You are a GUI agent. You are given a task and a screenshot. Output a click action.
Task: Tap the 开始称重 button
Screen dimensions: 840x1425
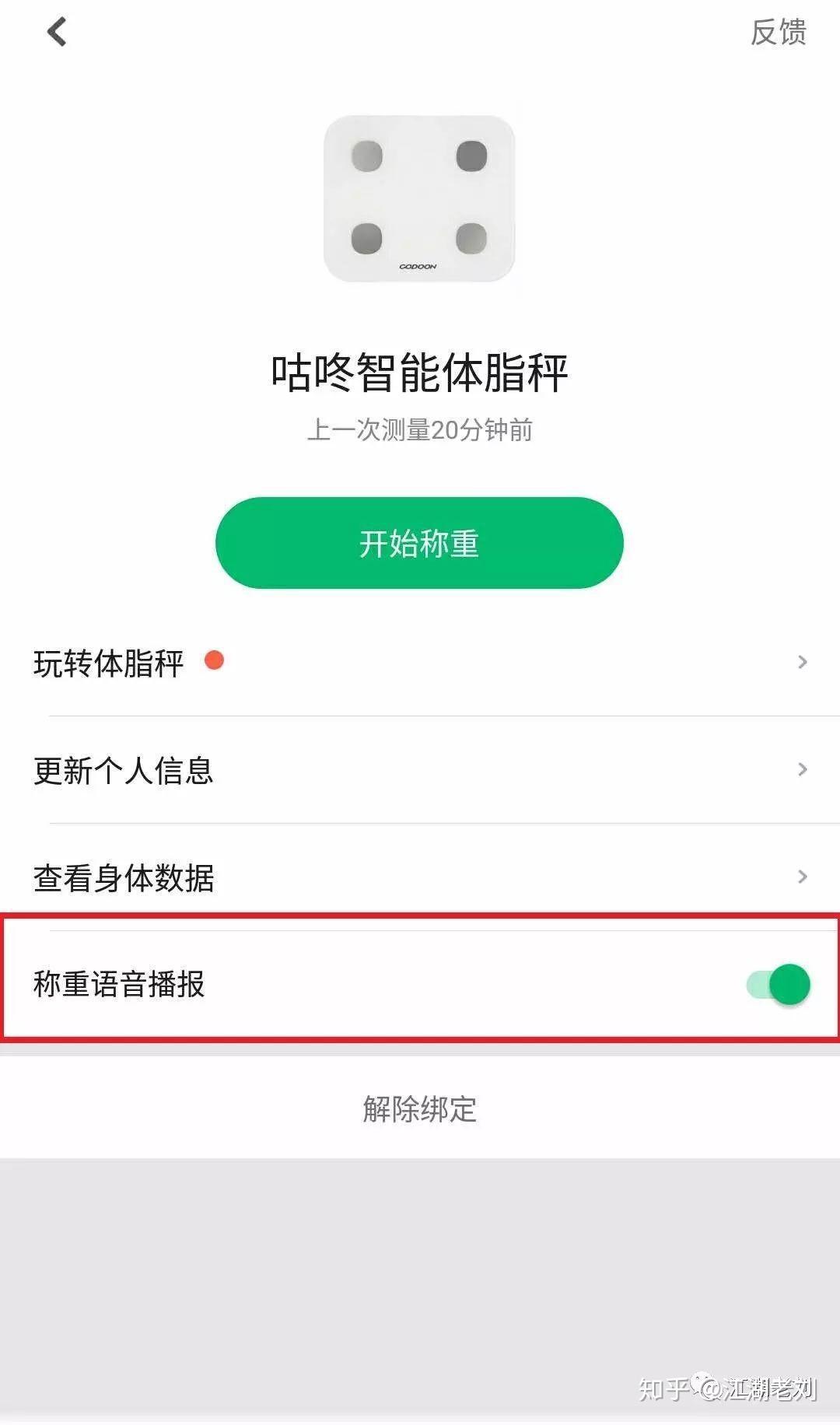(x=419, y=543)
